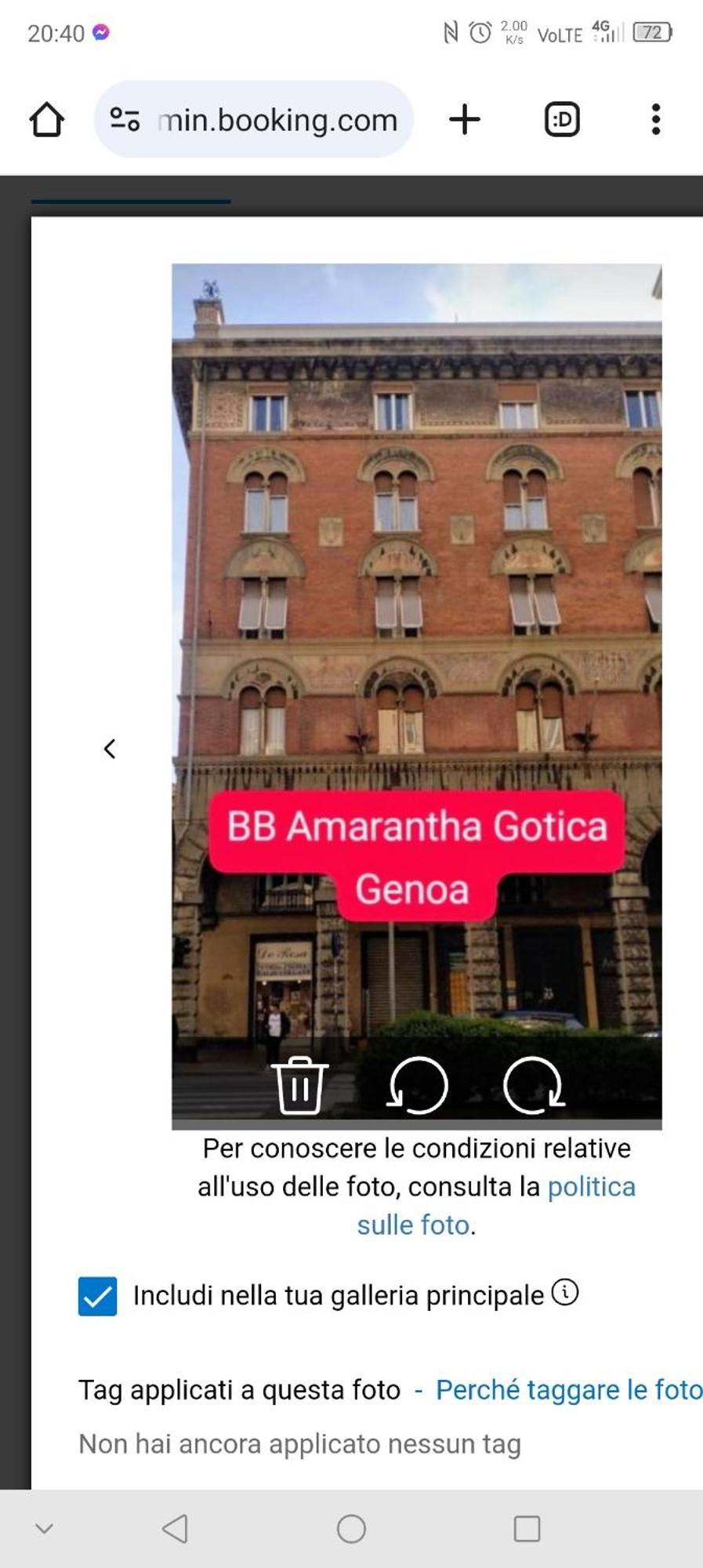Open a new browser tab

pyautogui.click(x=465, y=120)
